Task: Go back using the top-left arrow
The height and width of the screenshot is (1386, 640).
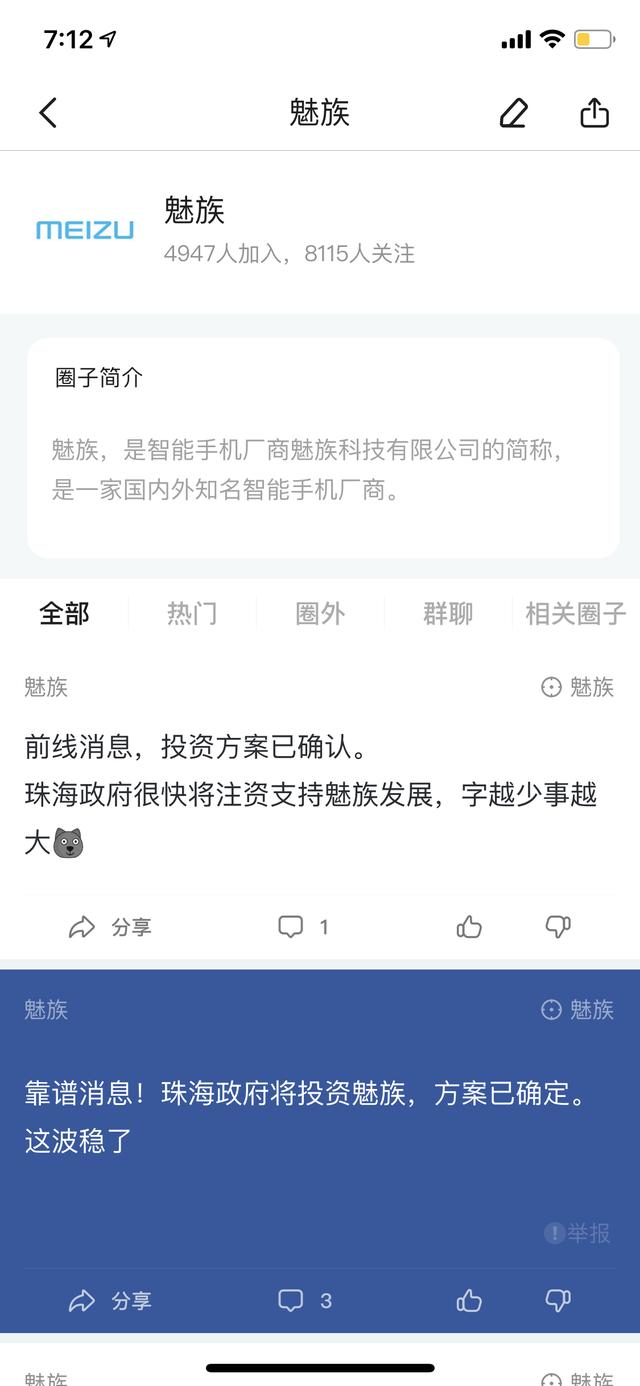Action: point(48,113)
